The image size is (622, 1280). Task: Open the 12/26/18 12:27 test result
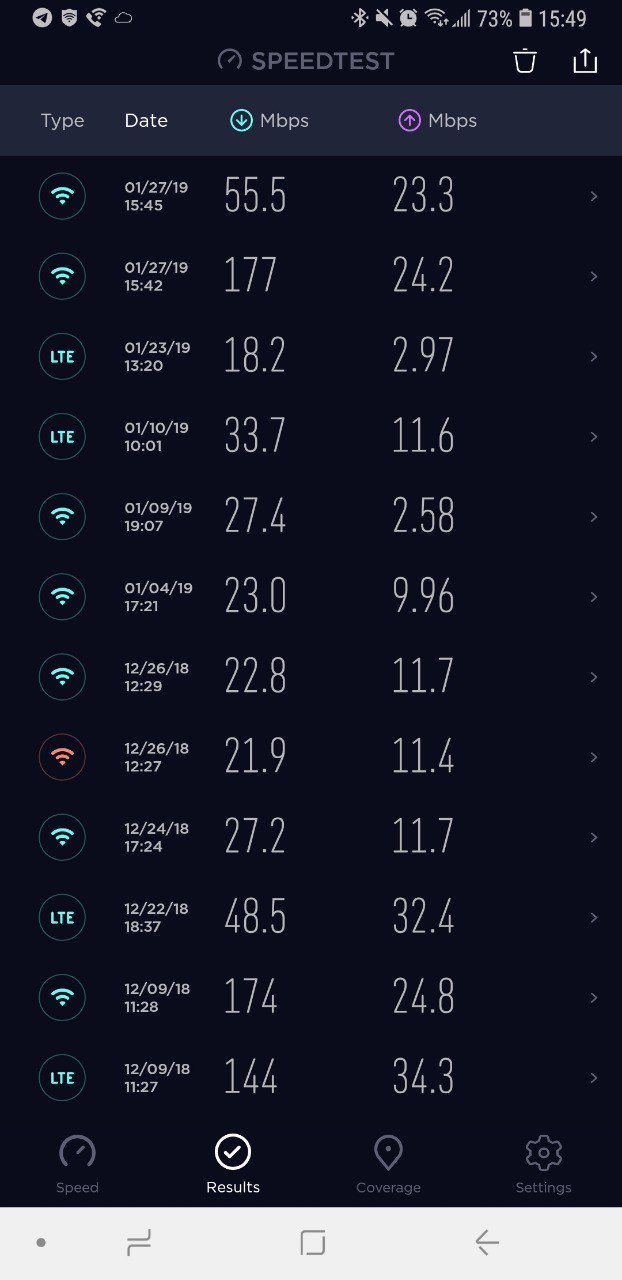311,757
